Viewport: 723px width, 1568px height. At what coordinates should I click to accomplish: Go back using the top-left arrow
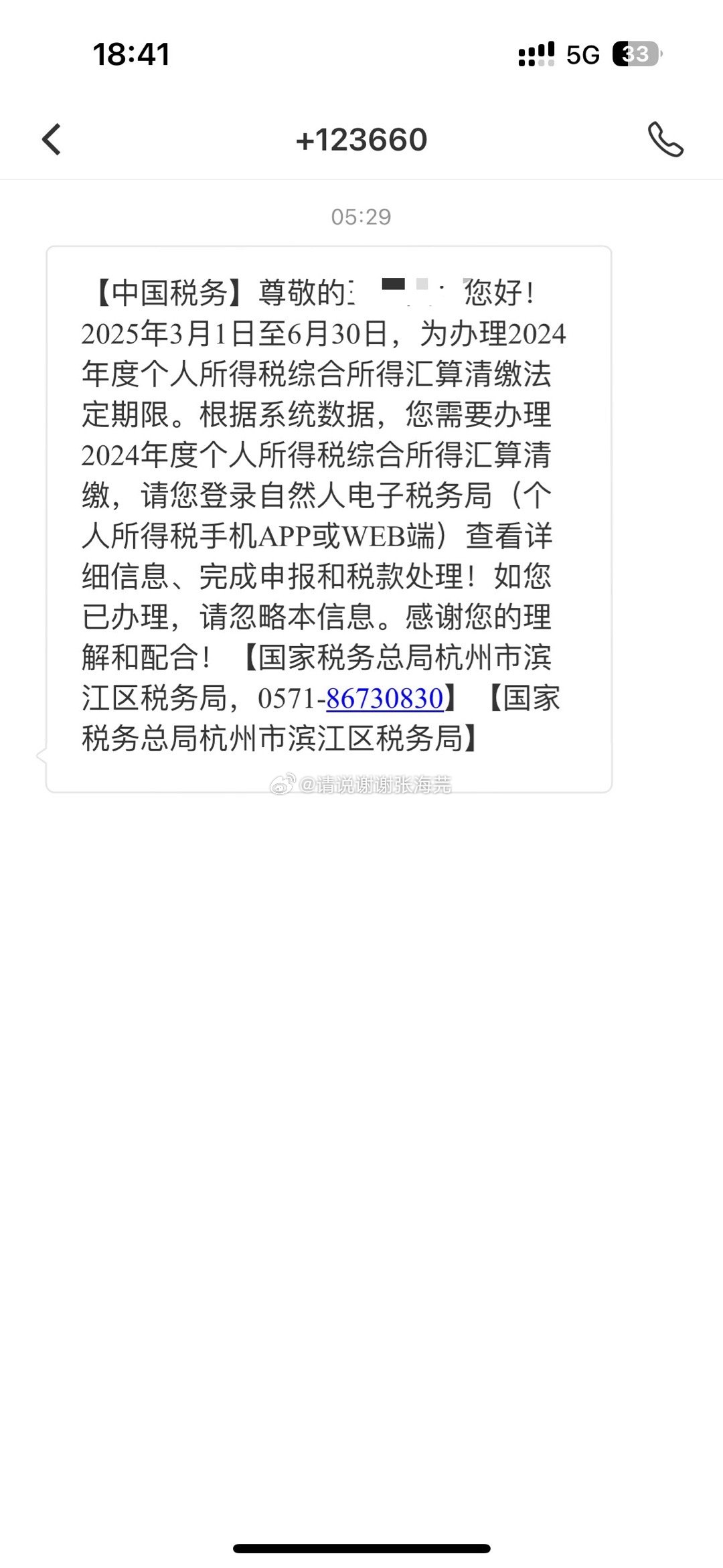pyautogui.click(x=52, y=139)
